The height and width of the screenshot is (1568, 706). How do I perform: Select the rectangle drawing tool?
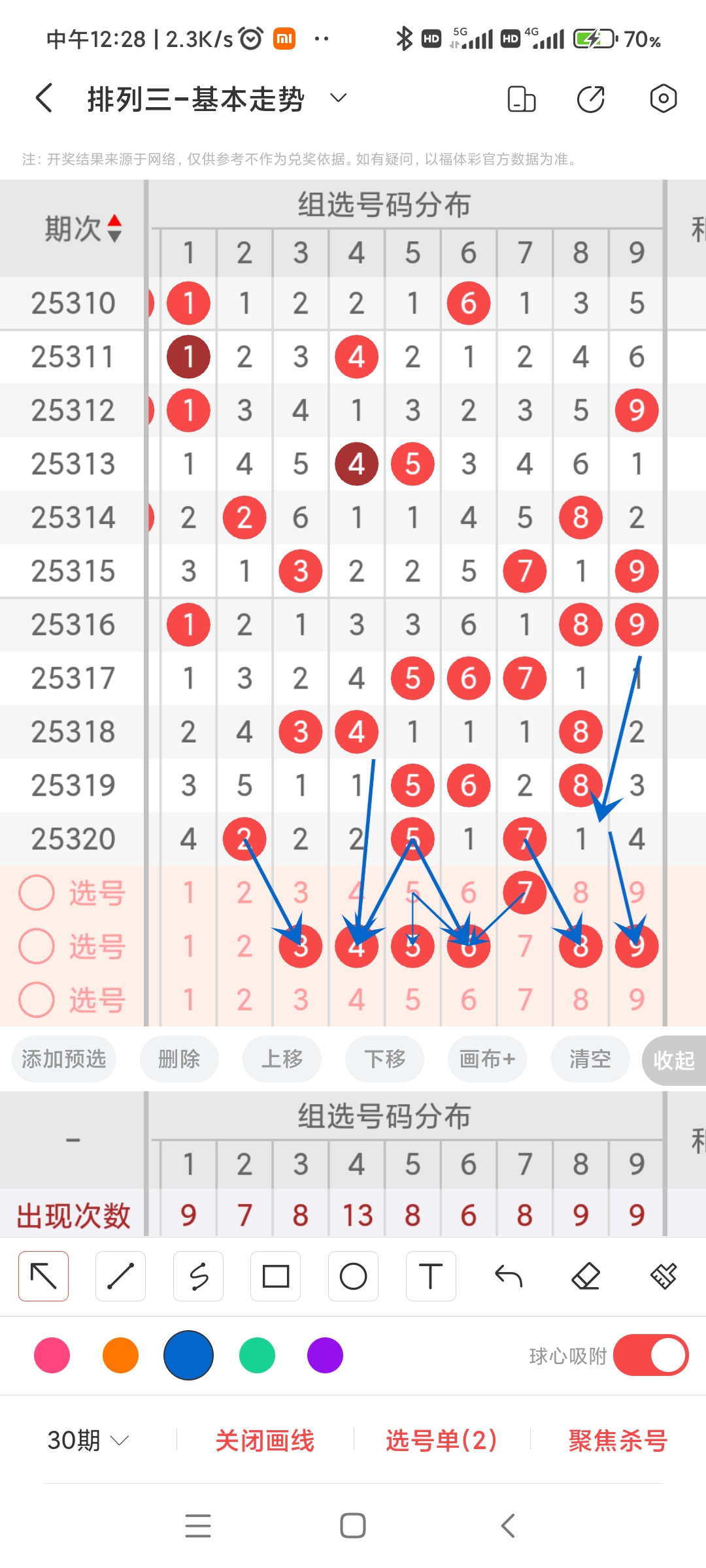tap(276, 1275)
